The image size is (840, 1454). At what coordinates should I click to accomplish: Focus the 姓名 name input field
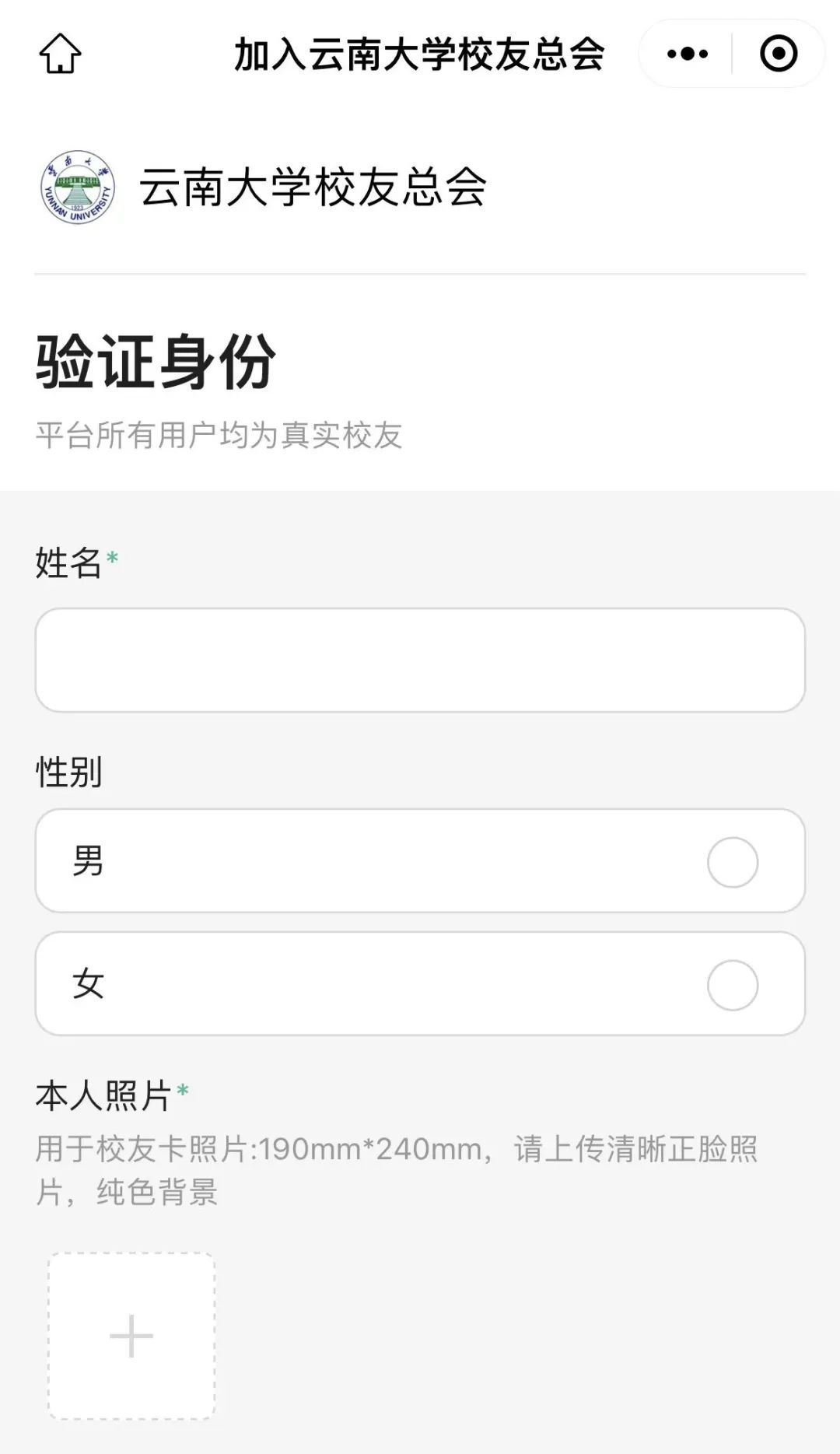point(420,660)
